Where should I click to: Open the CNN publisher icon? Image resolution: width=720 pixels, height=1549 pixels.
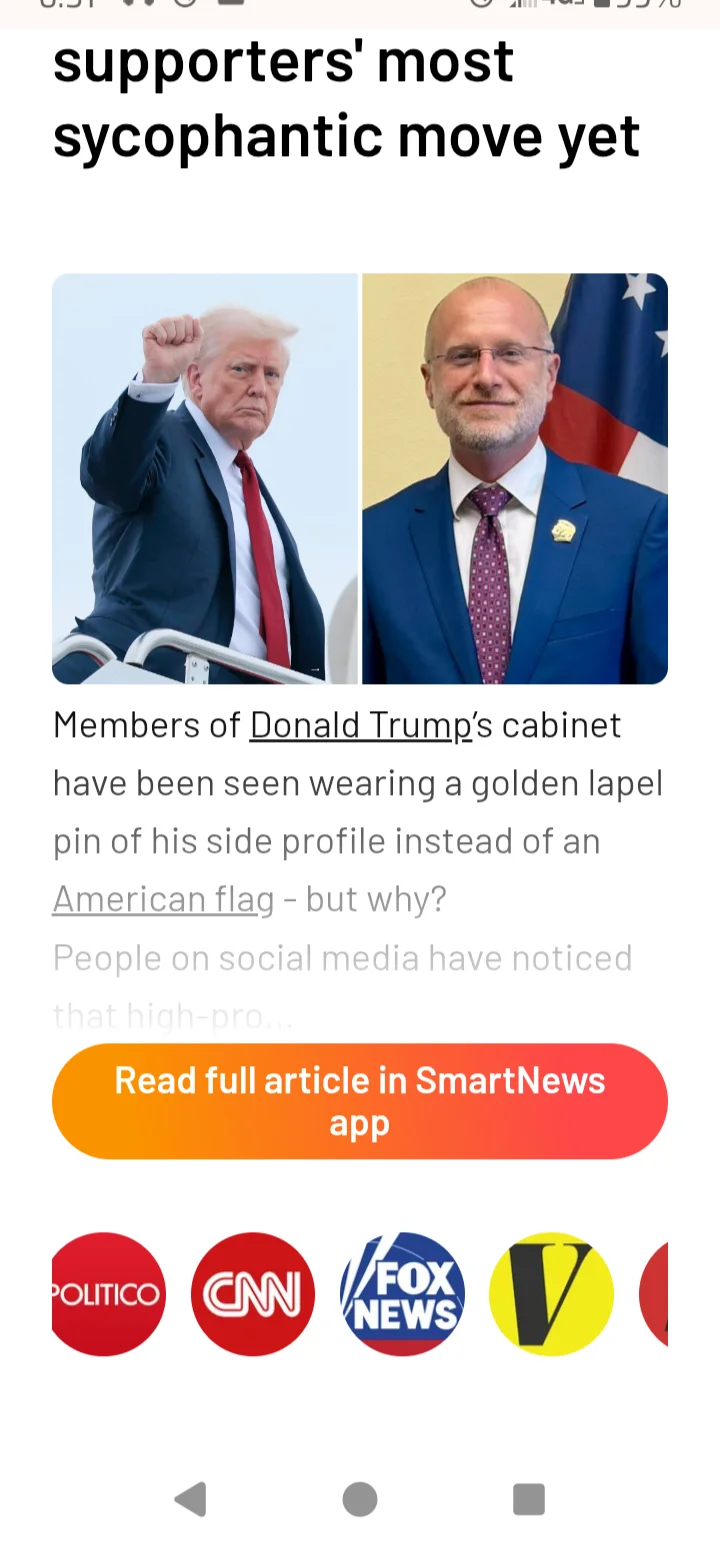253,1294
